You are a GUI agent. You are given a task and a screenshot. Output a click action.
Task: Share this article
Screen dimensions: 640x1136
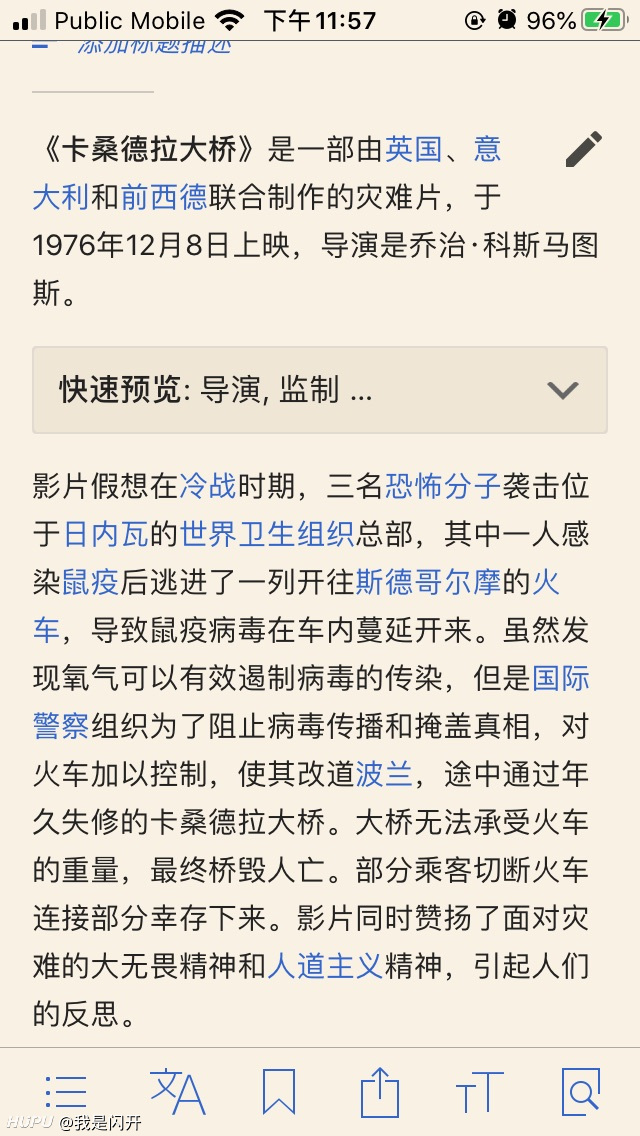point(380,1091)
